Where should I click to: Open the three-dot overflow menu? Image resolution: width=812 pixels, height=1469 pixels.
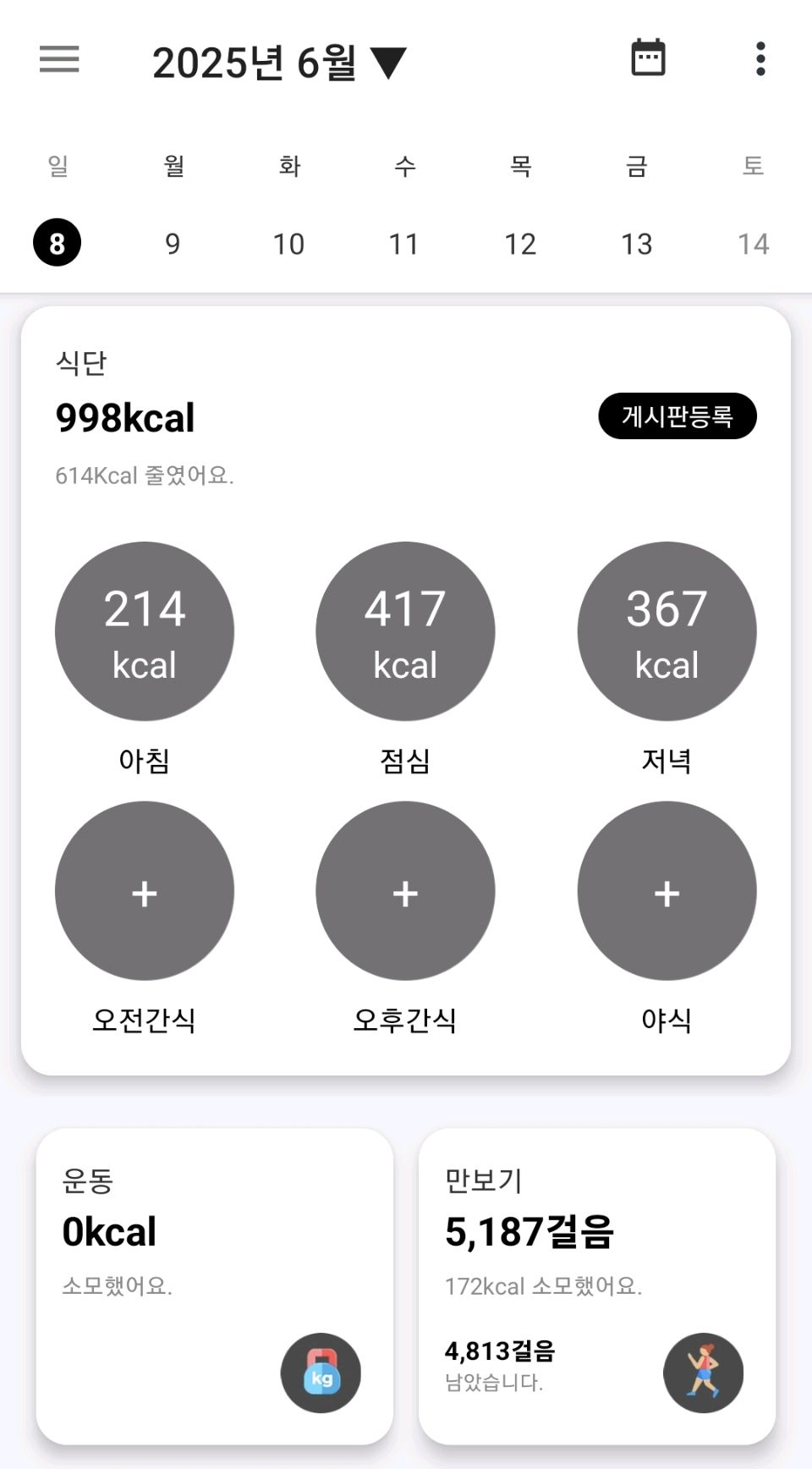click(760, 59)
